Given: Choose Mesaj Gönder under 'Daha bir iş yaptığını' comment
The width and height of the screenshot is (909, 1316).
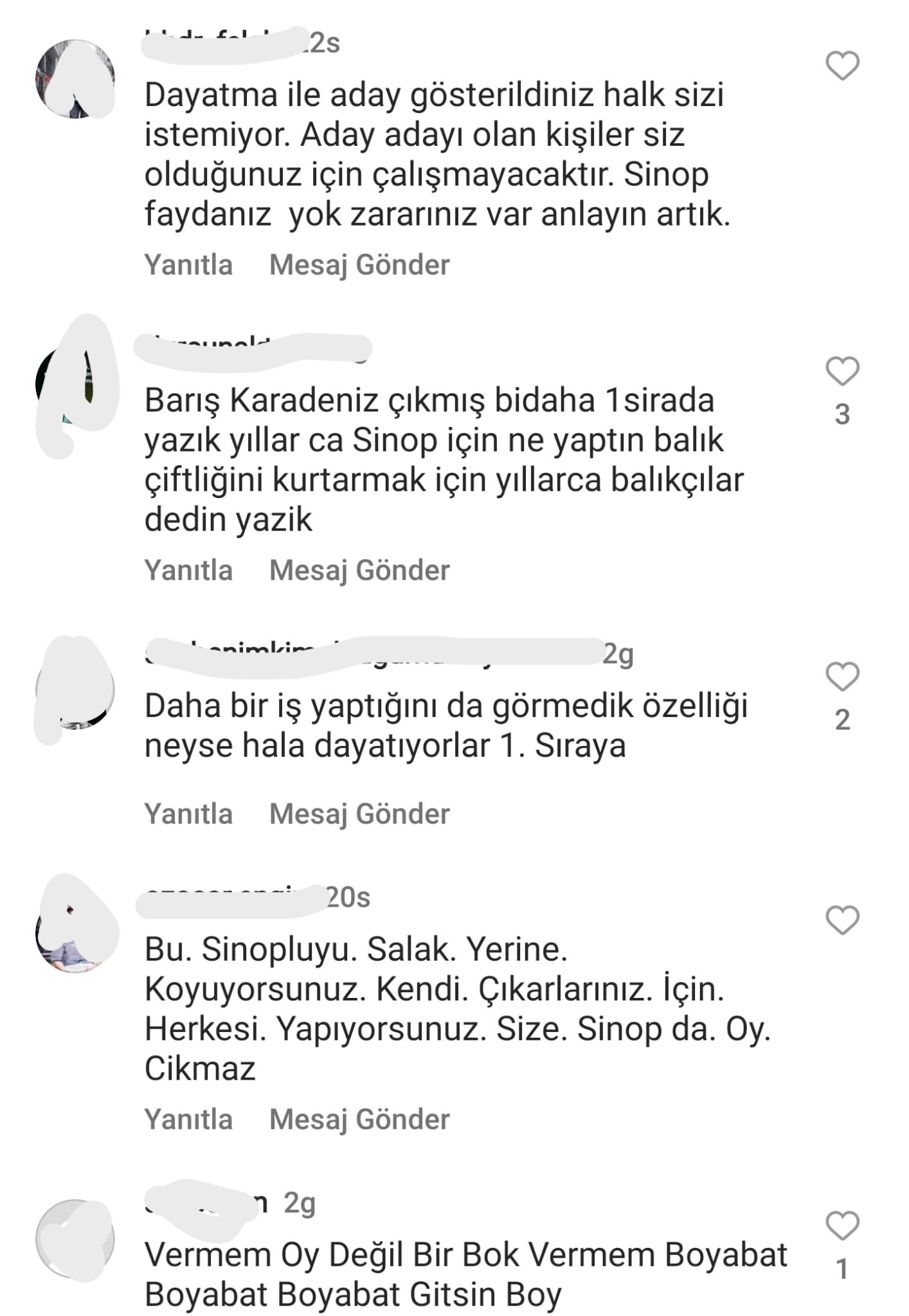Looking at the screenshot, I should coord(359,814).
